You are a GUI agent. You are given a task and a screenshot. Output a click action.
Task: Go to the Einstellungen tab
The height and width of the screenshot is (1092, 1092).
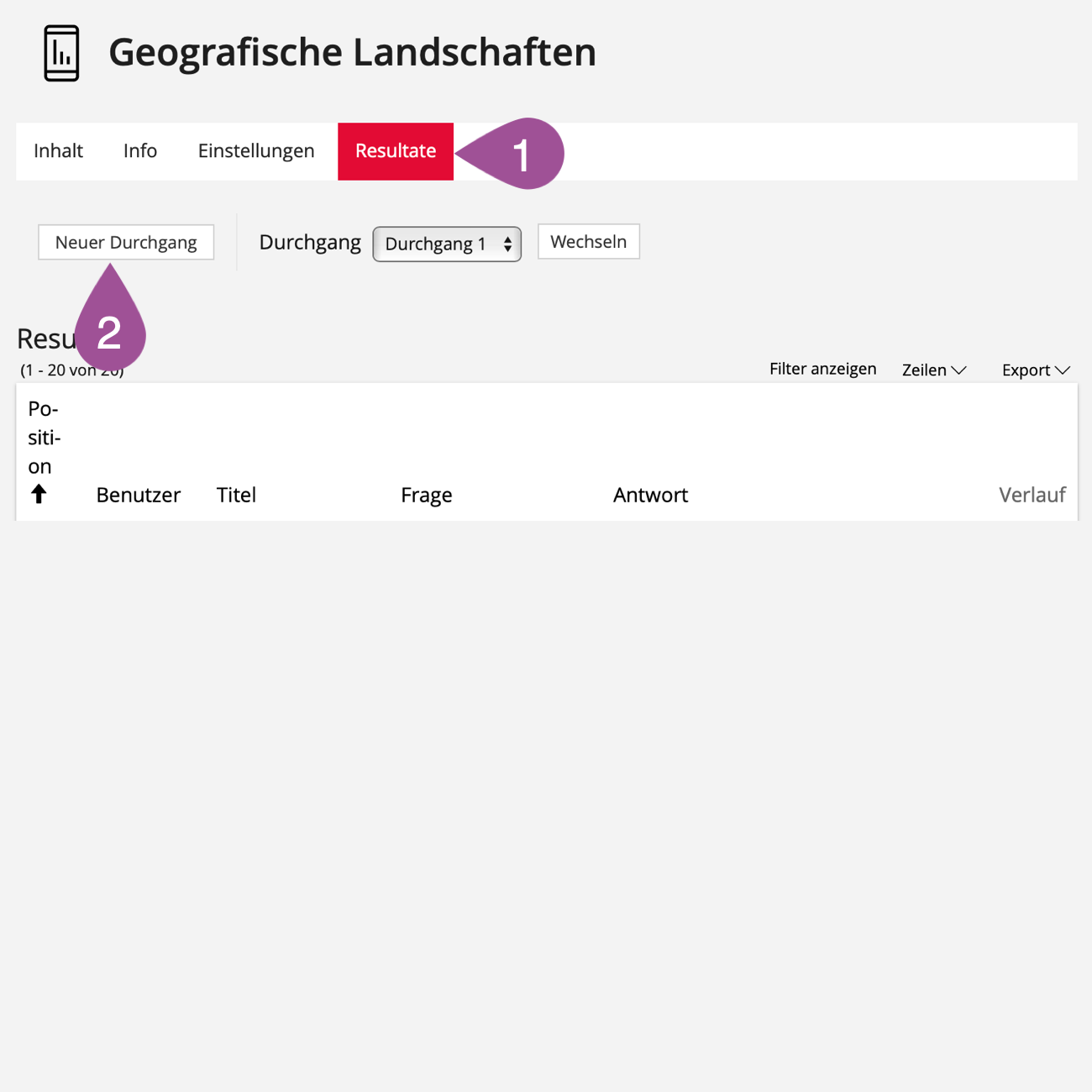pyautogui.click(x=256, y=151)
